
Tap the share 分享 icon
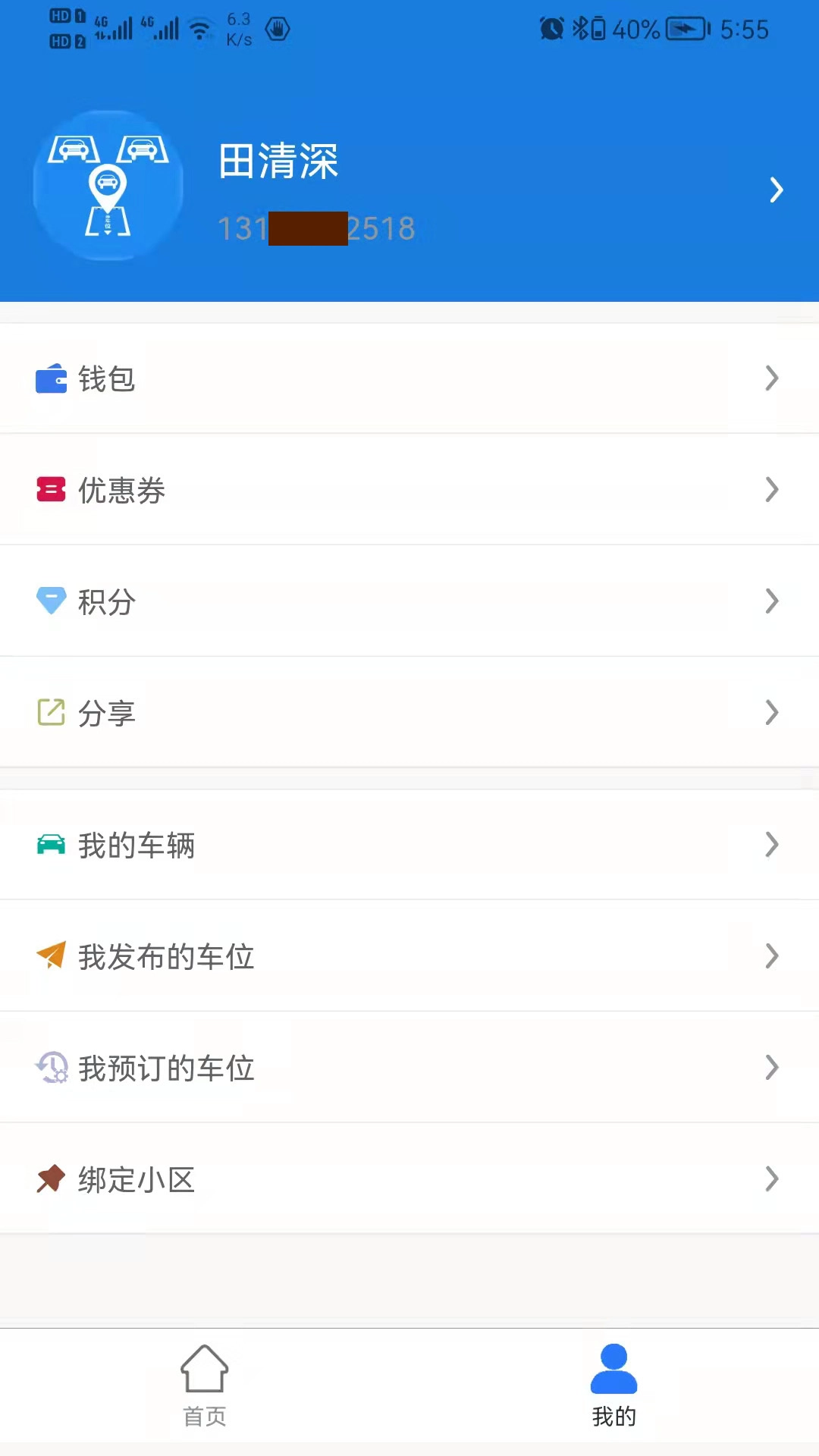50,712
